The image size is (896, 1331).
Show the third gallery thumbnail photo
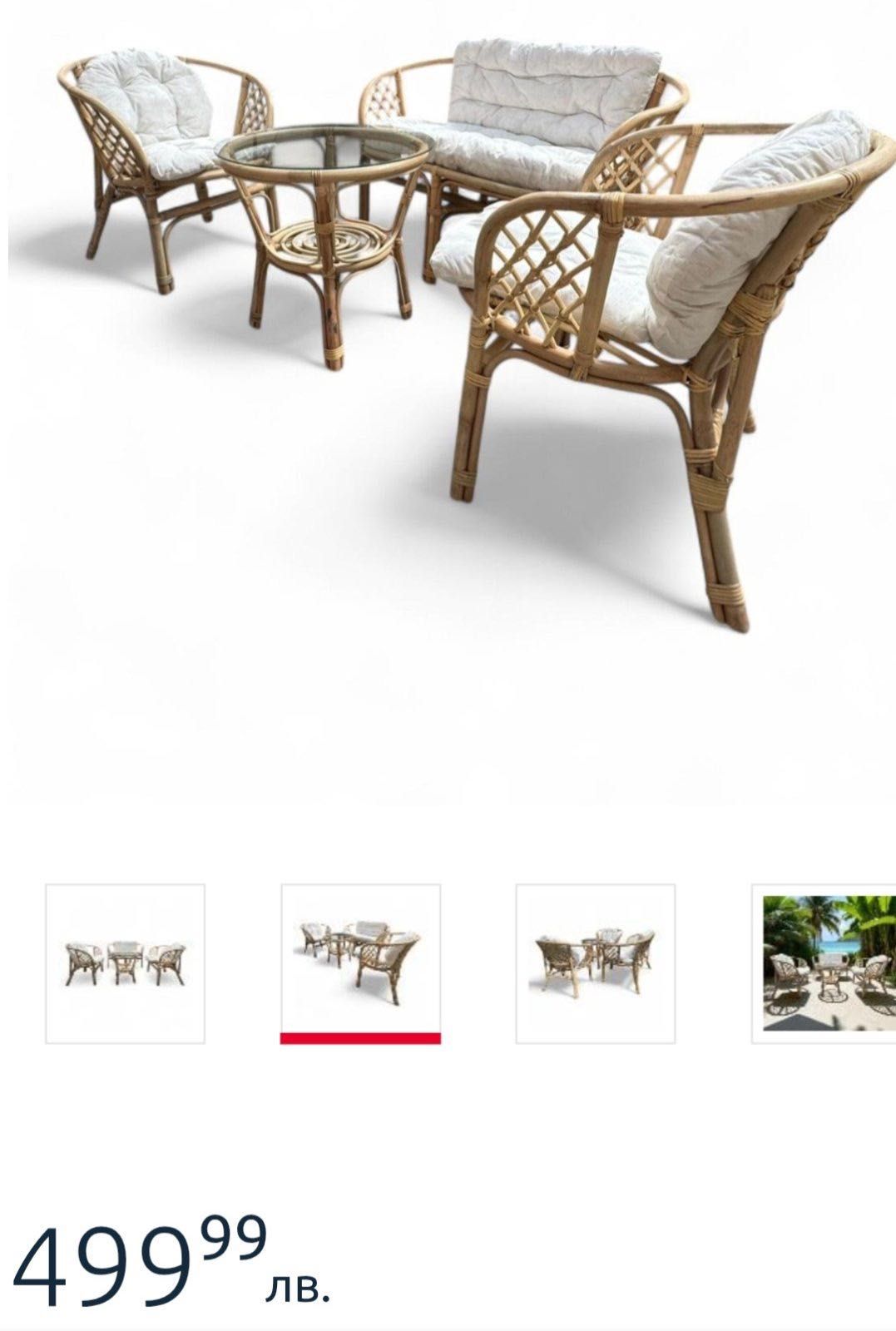point(595,963)
